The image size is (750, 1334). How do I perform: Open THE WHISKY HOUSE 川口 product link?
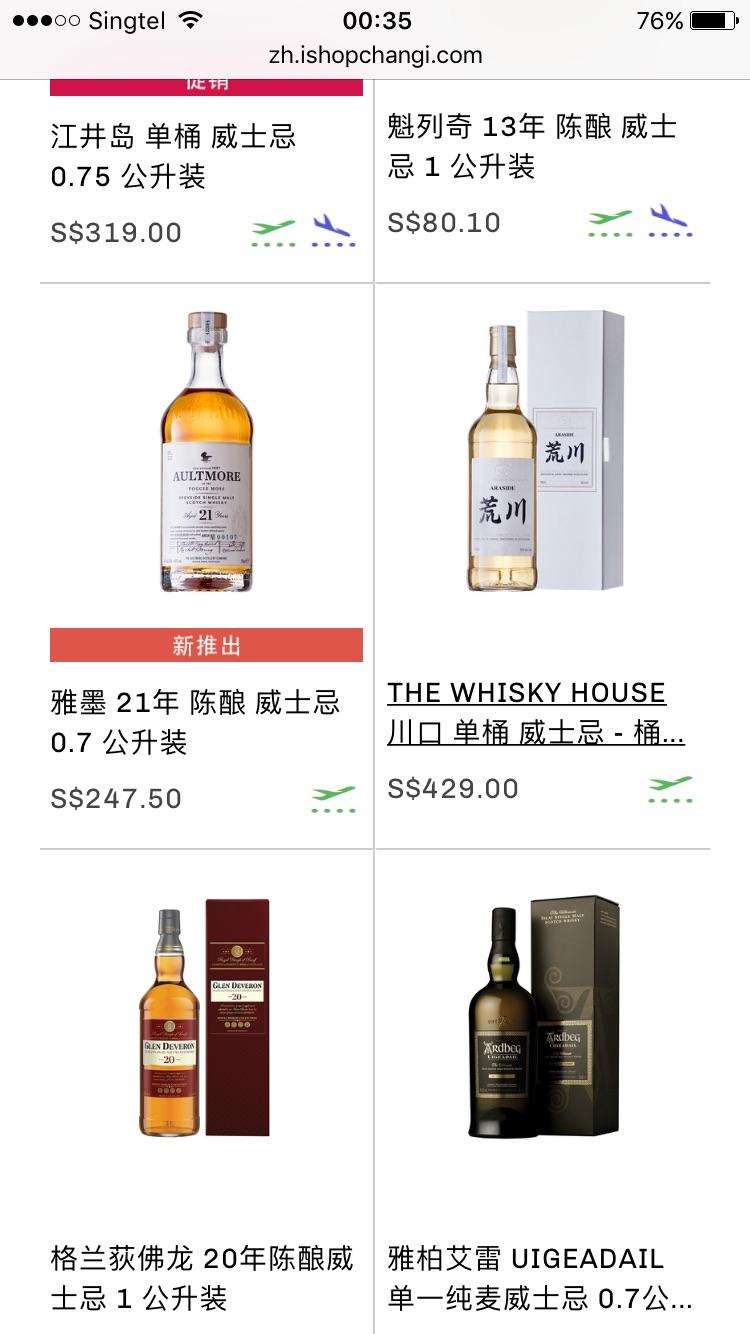point(527,693)
